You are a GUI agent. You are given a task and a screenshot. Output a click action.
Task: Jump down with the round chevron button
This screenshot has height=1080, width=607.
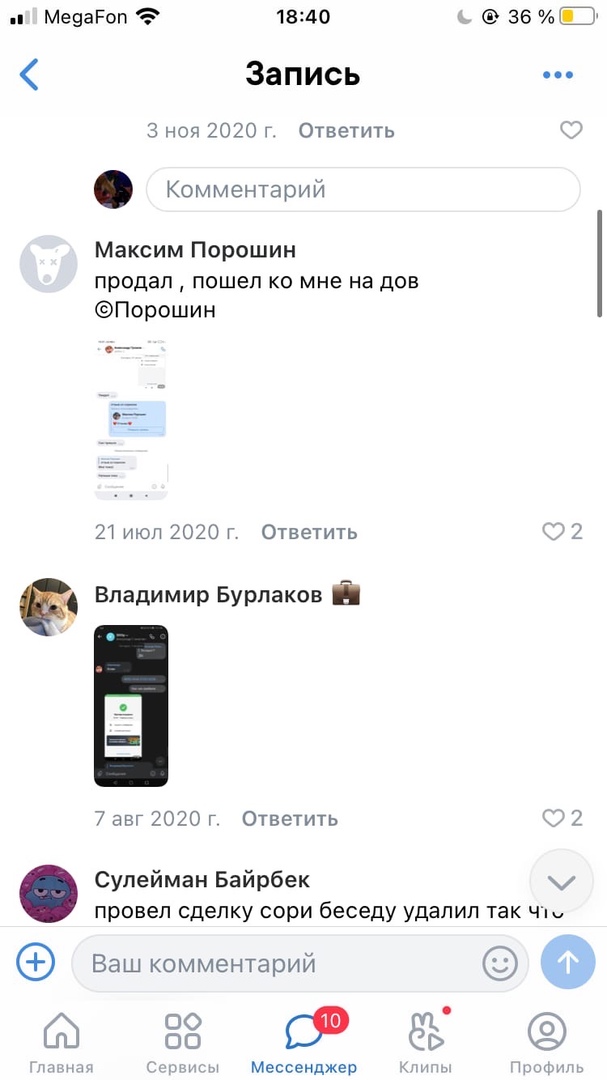click(x=562, y=881)
